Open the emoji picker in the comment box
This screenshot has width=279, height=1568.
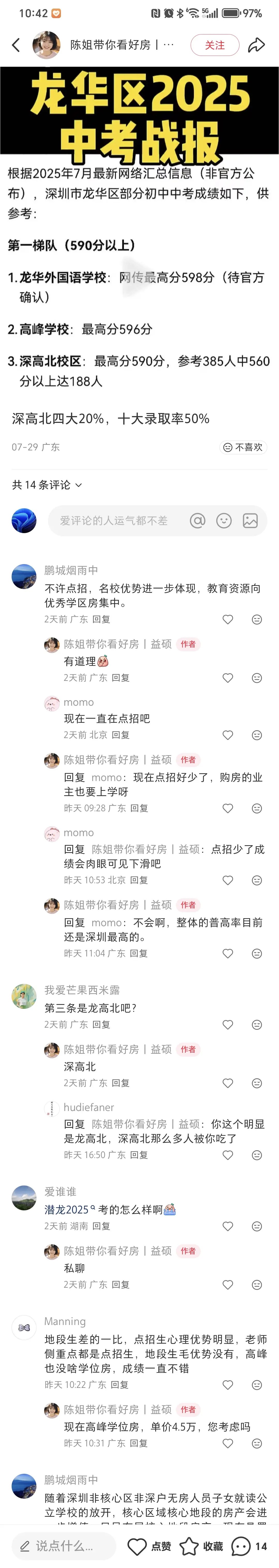pyautogui.click(x=224, y=521)
